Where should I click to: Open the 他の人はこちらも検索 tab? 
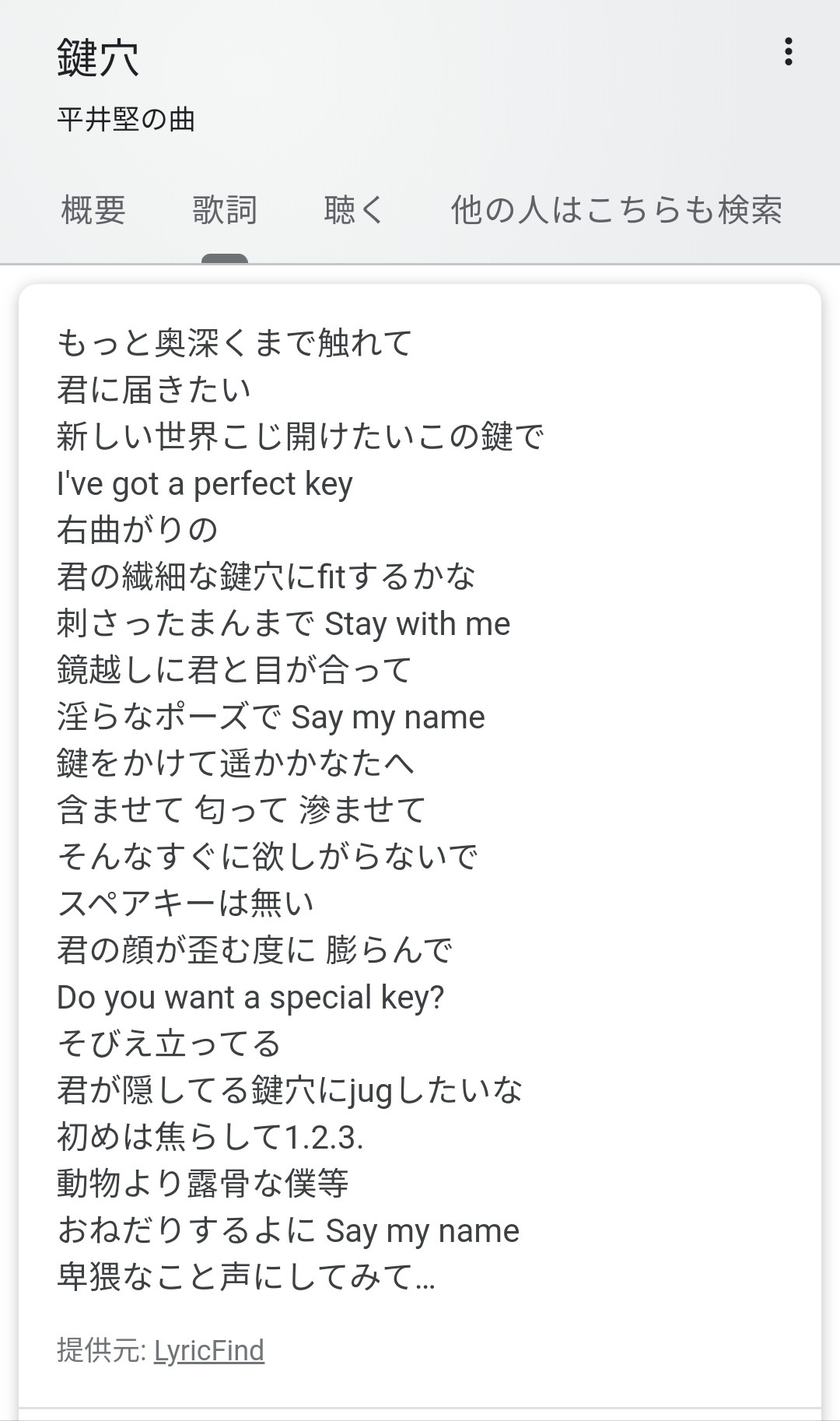tap(617, 210)
